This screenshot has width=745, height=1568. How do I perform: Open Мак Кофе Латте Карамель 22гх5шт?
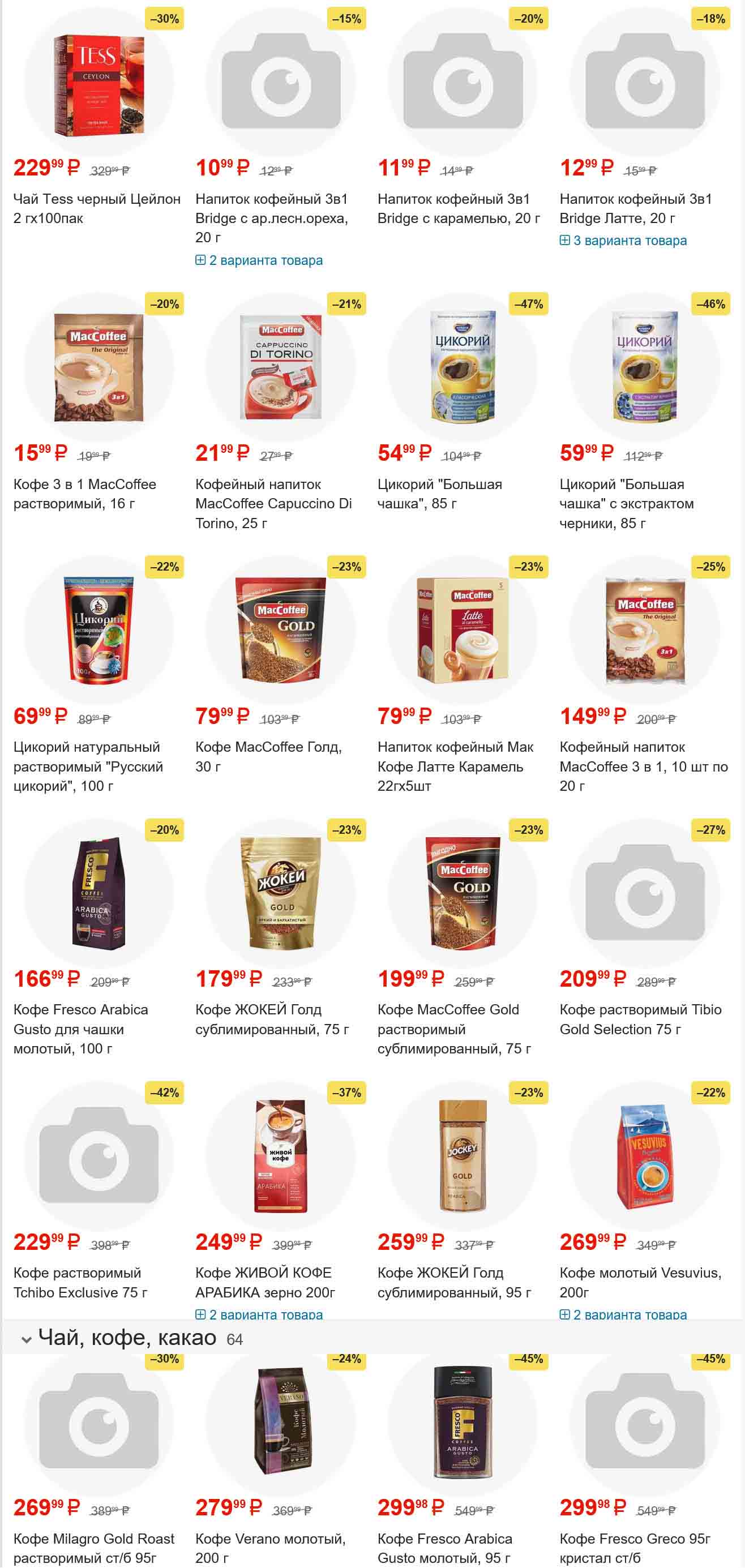[x=455, y=766]
